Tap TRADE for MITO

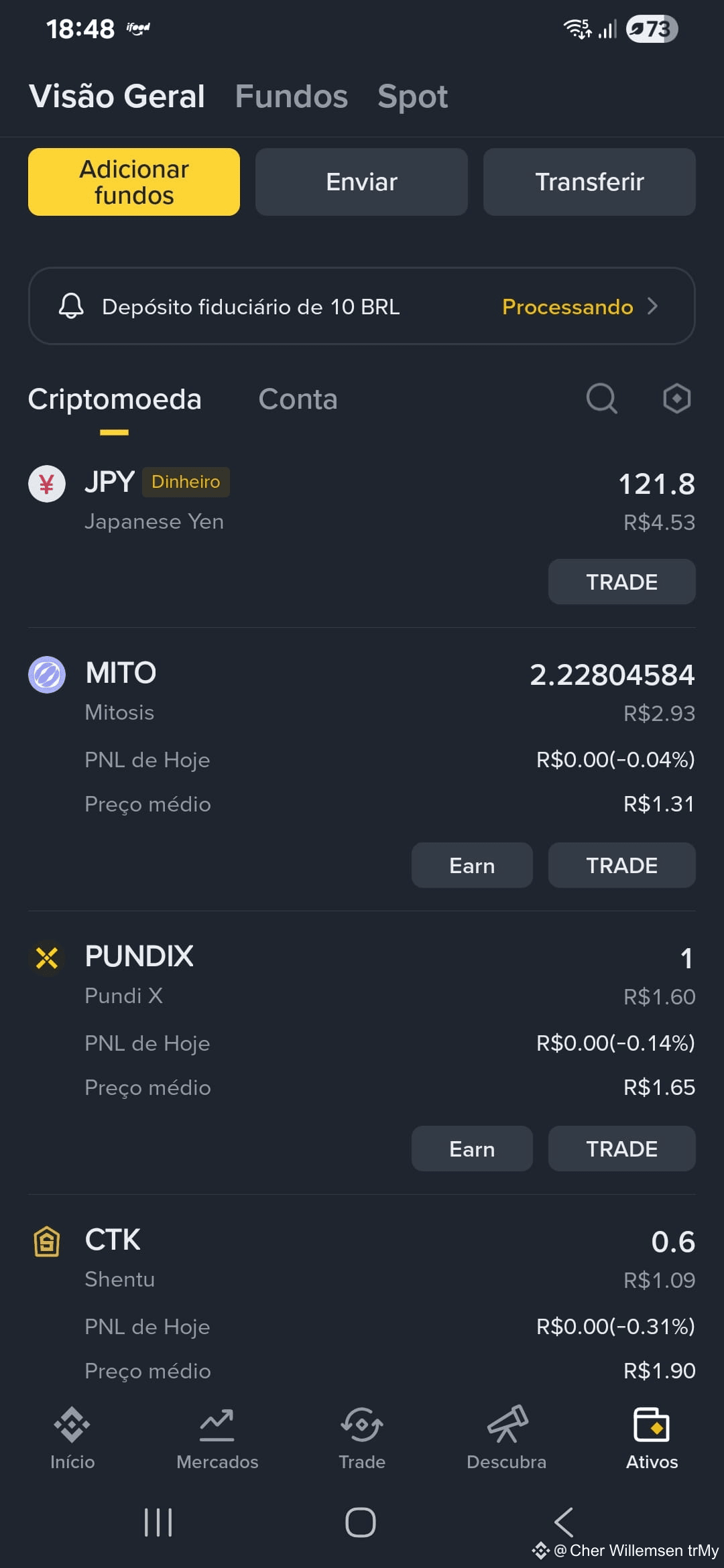(x=621, y=865)
